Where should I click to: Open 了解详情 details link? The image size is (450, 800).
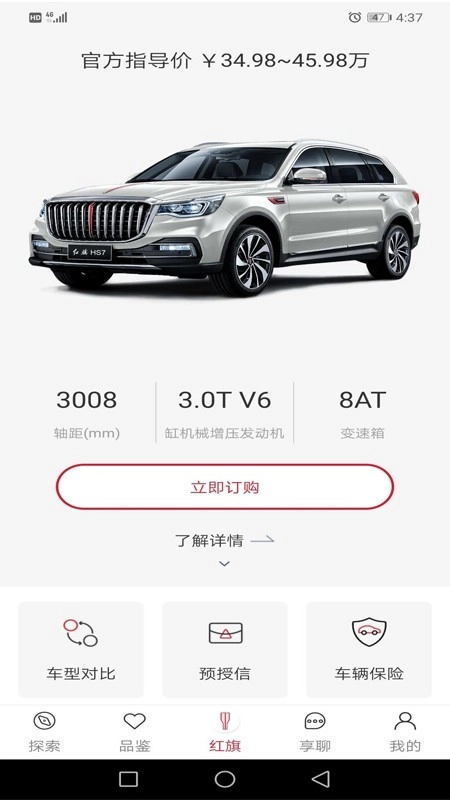point(224,540)
